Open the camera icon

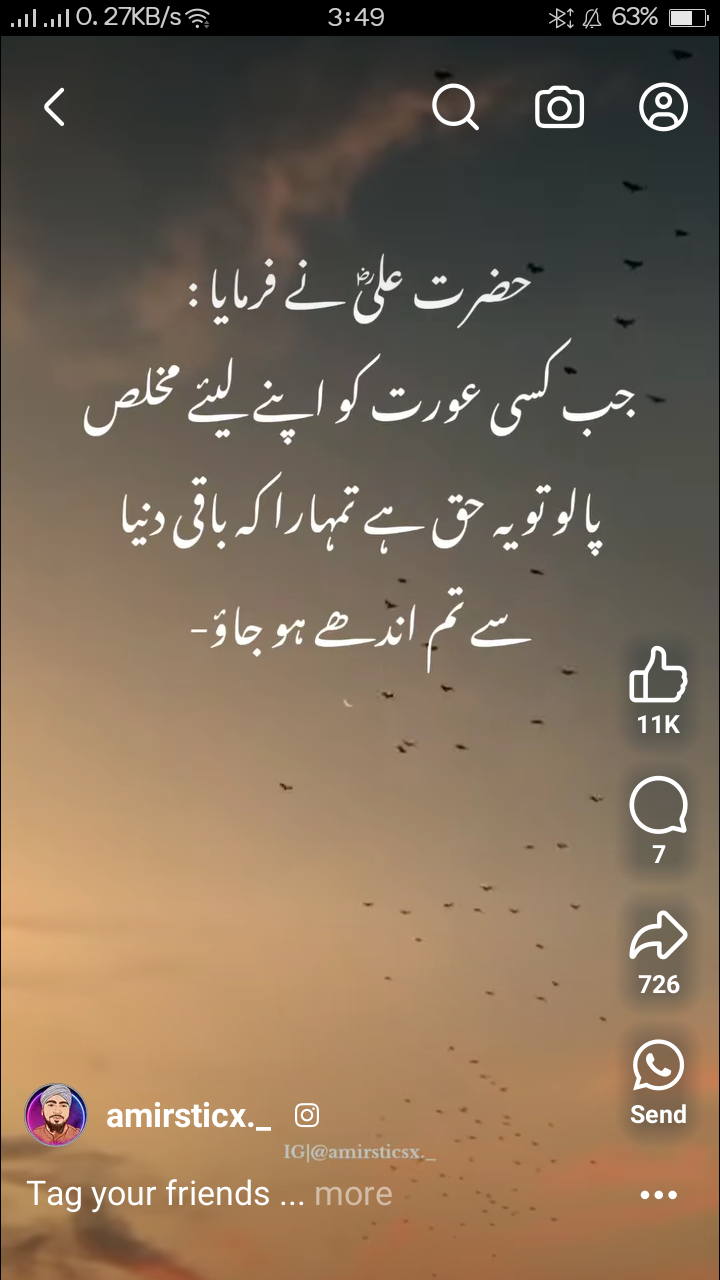559,107
